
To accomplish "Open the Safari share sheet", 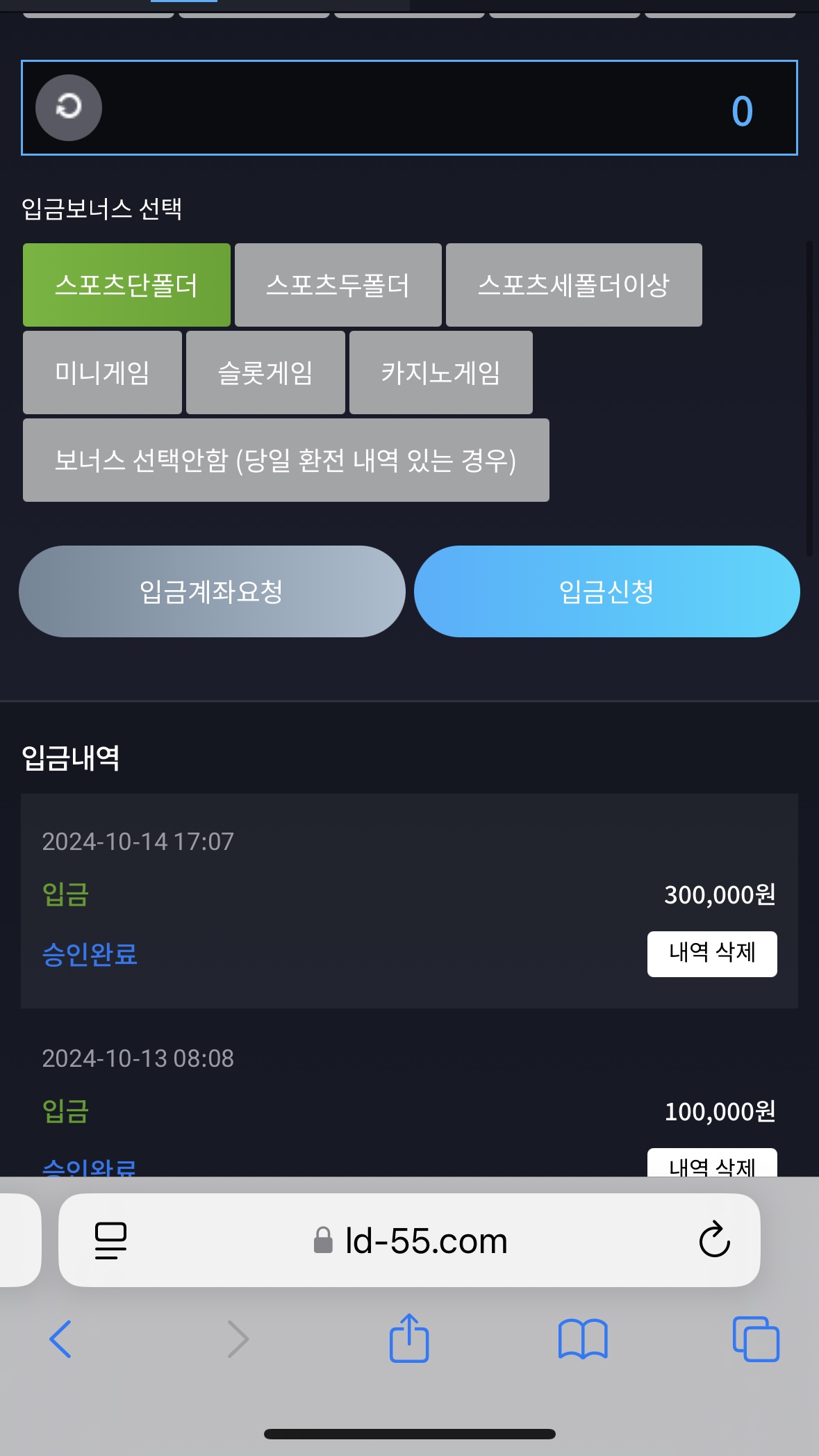I will tap(409, 1337).
